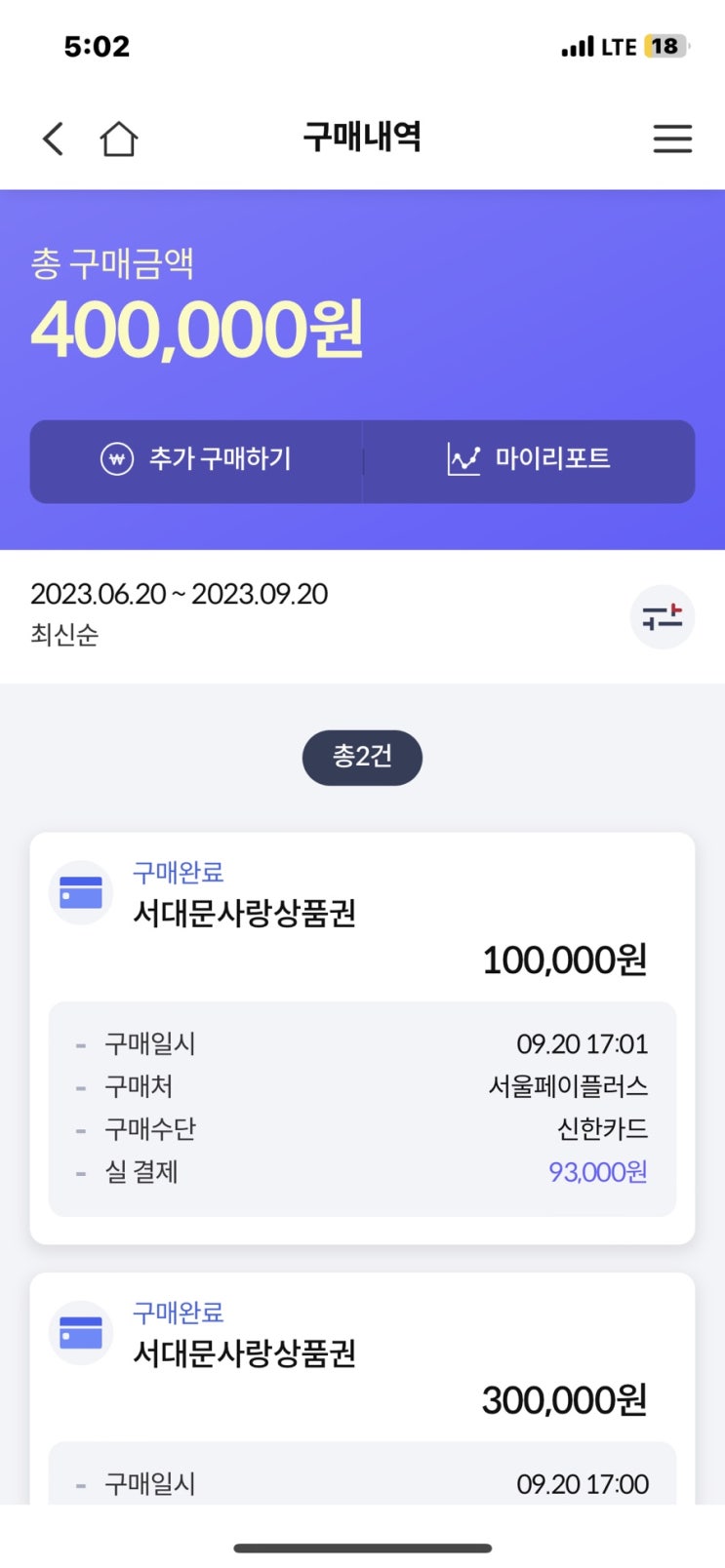The width and height of the screenshot is (725, 1568).
Task: Open the home icon in header
Action: click(x=119, y=138)
